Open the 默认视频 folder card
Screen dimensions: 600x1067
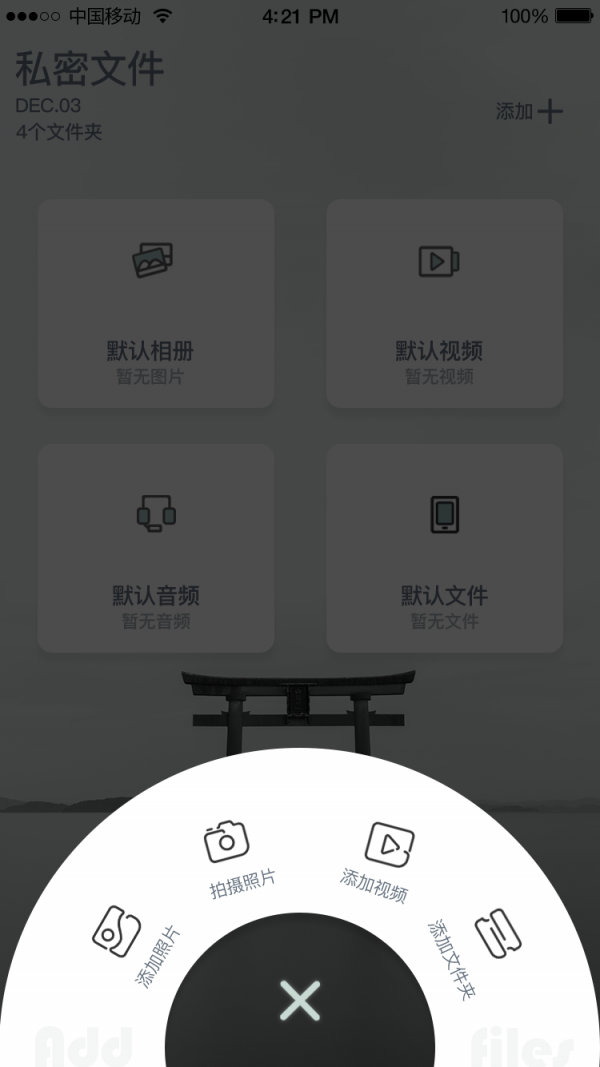pyautogui.click(x=444, y=303)
